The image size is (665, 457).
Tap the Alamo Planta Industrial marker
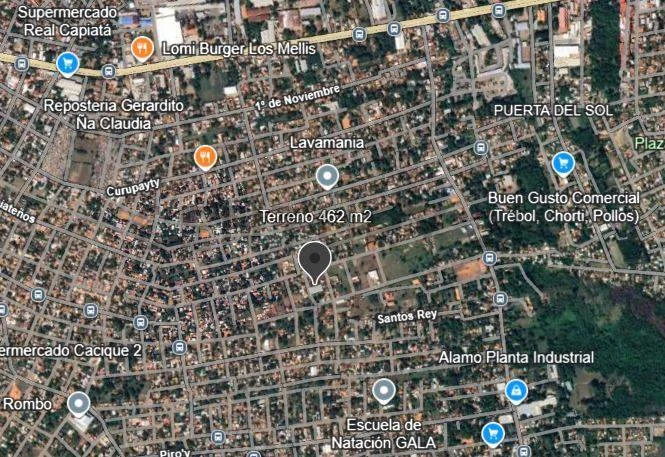point(516,390)
